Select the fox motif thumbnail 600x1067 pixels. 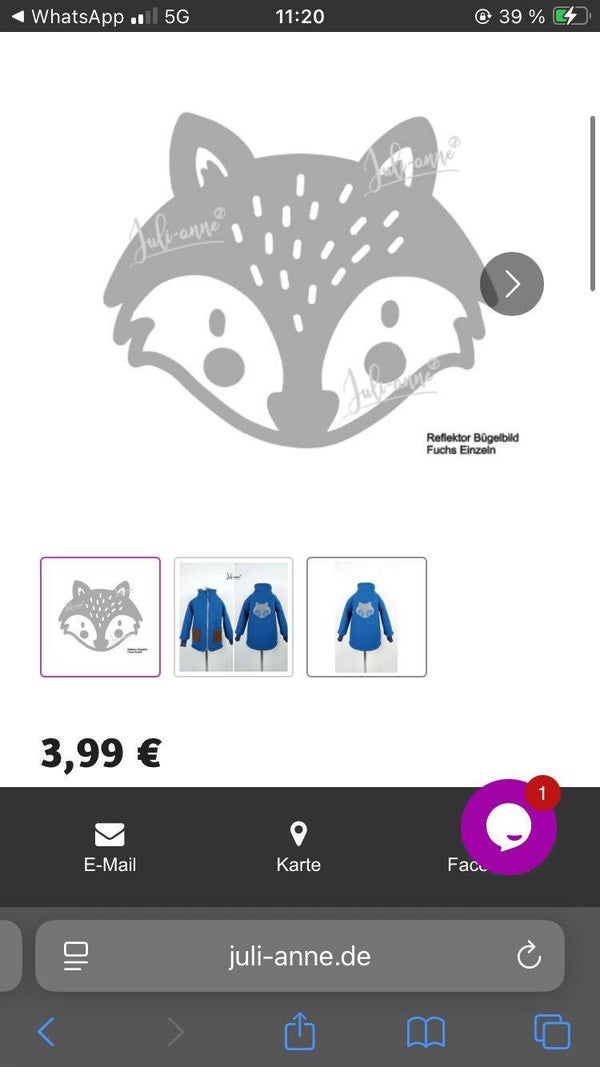point(100,617)
